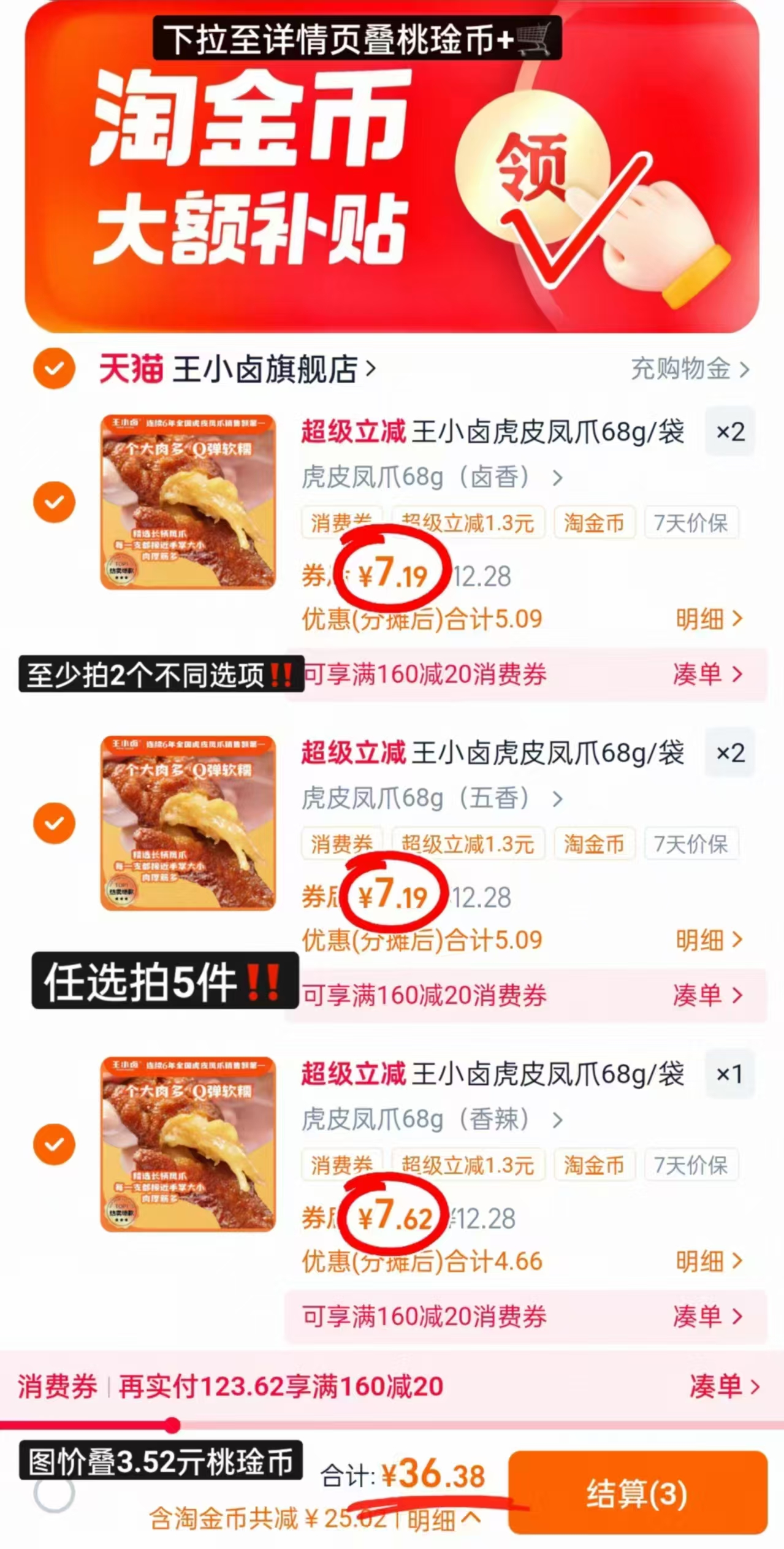Tap the 7天价保 tag on the first item
This screenshot has width=784, height=1549.
(691, 523)
